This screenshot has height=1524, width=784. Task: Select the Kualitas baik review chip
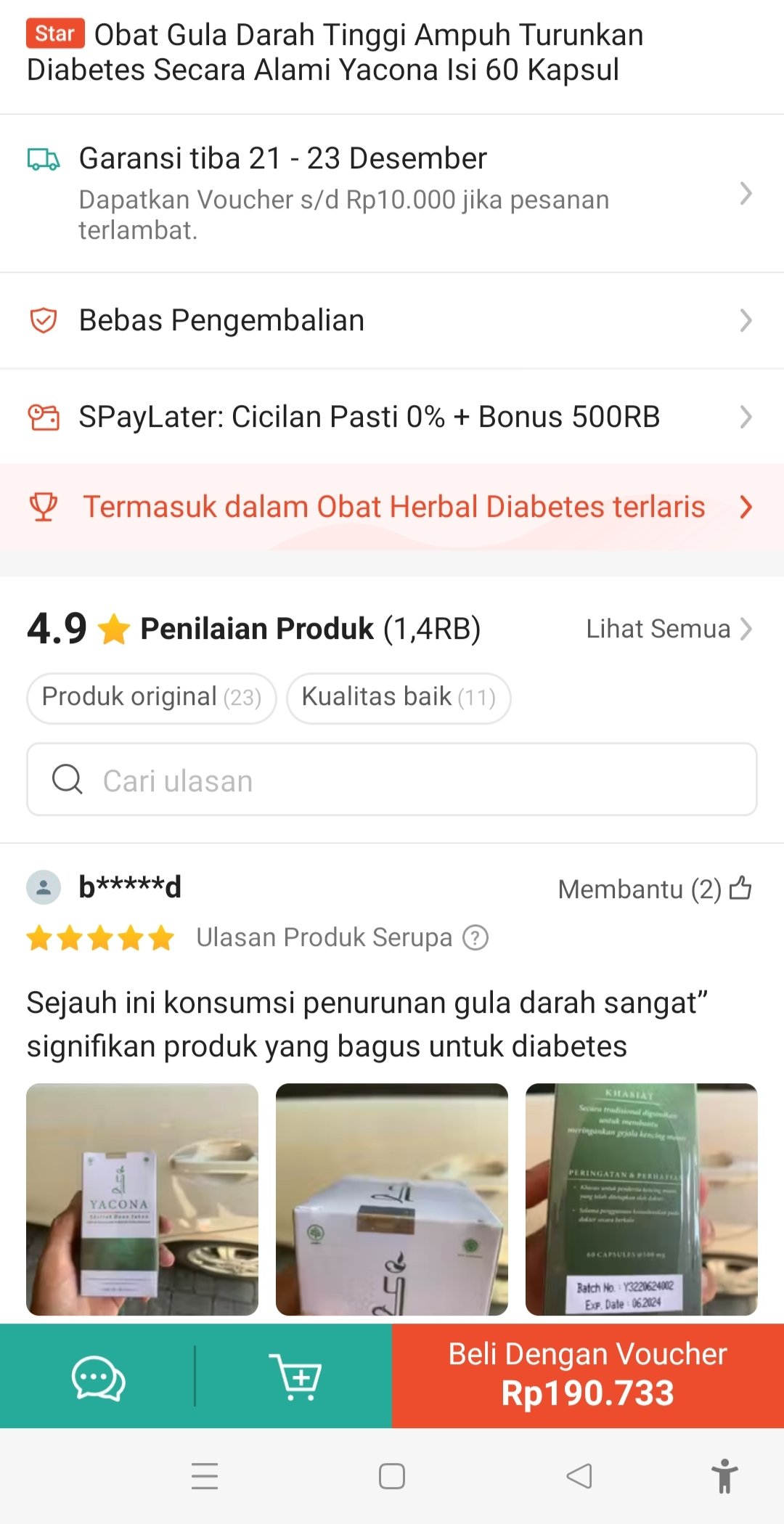pyautogui.click(x=399, y=698)
